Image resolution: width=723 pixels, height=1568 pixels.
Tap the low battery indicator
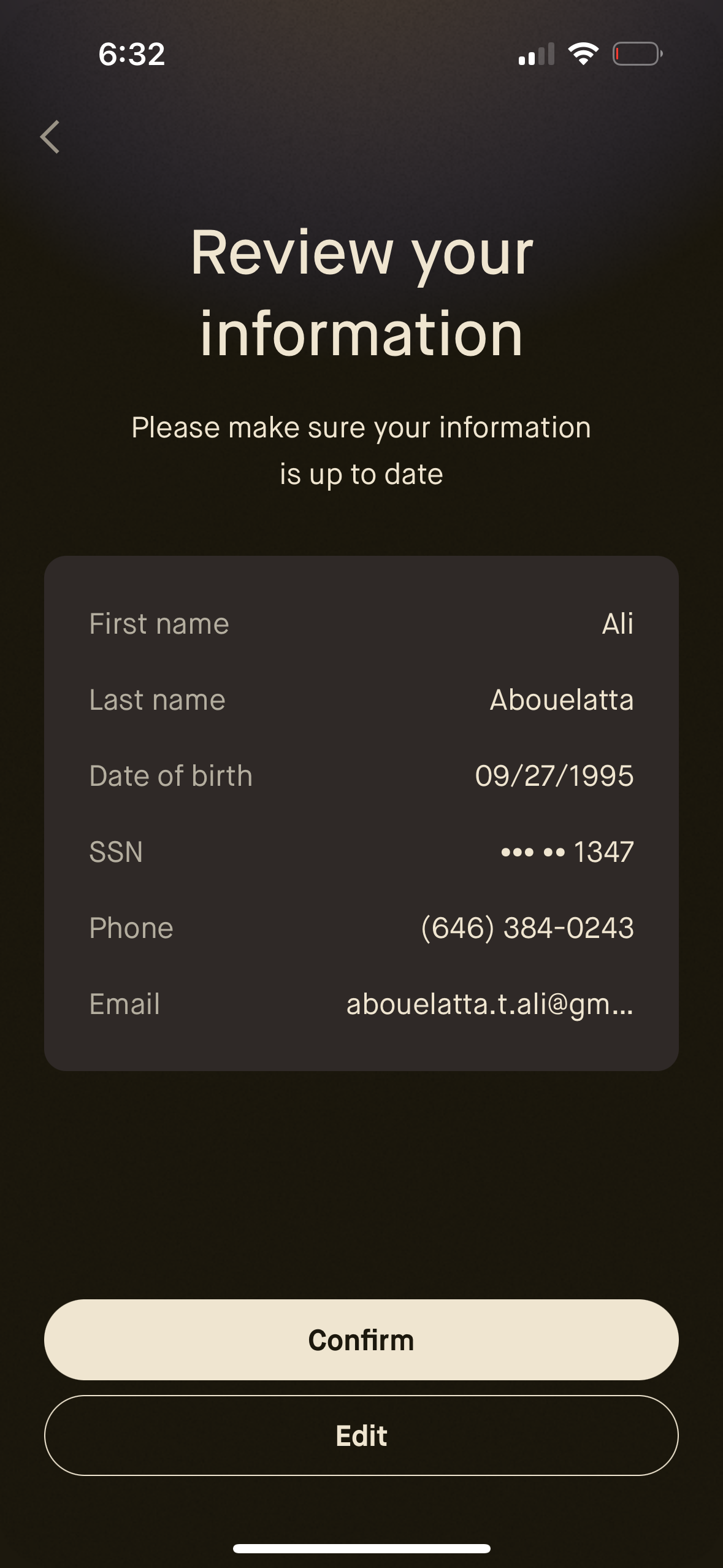tap(635, 54)
